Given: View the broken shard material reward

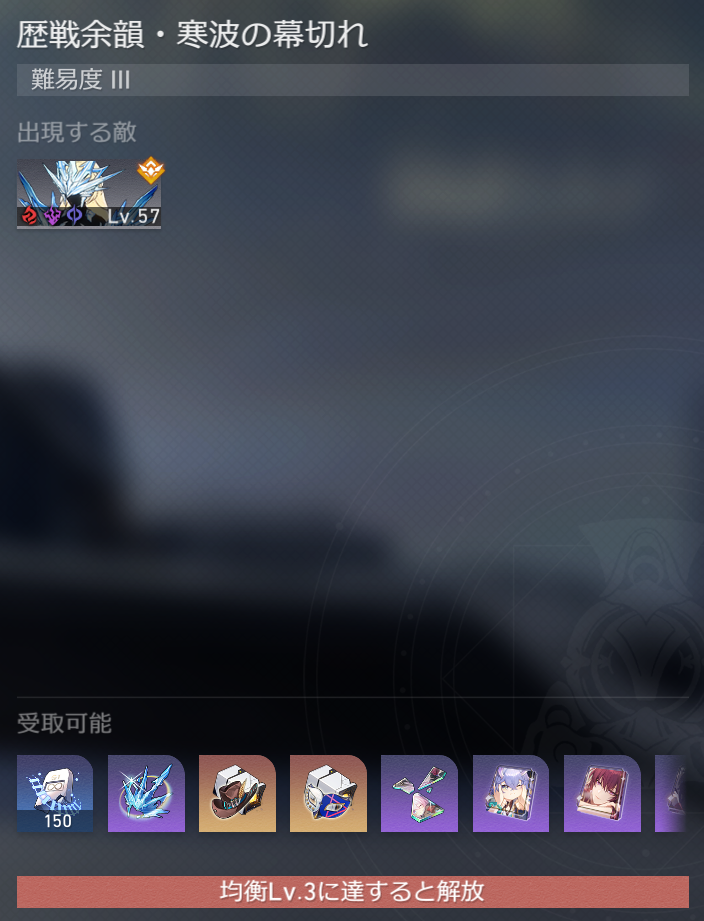Looking at the screenshot, I should (x=419, y=793).
